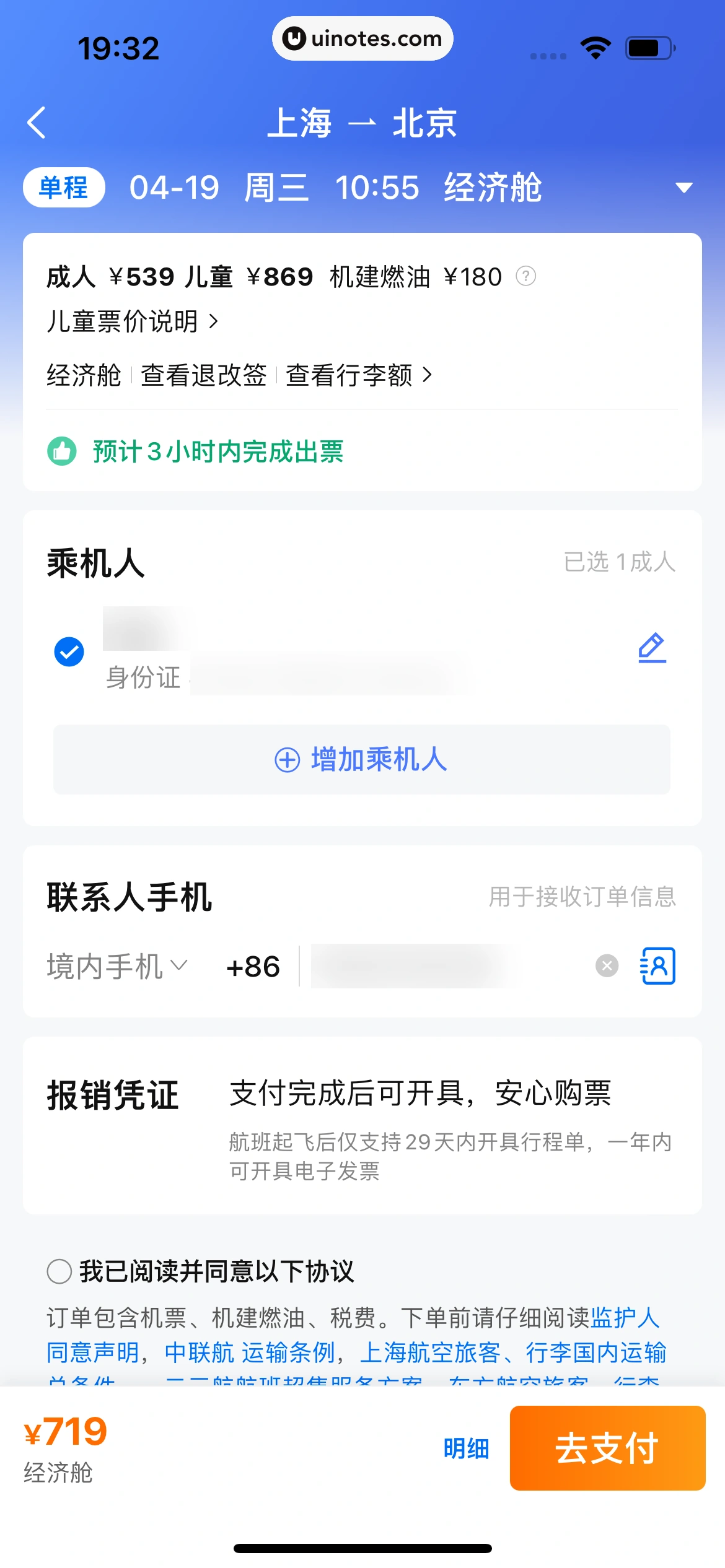Check 查看行李额 baggage allowance
The width and height of the screenshot is (725, 1568).
point(358,375)
